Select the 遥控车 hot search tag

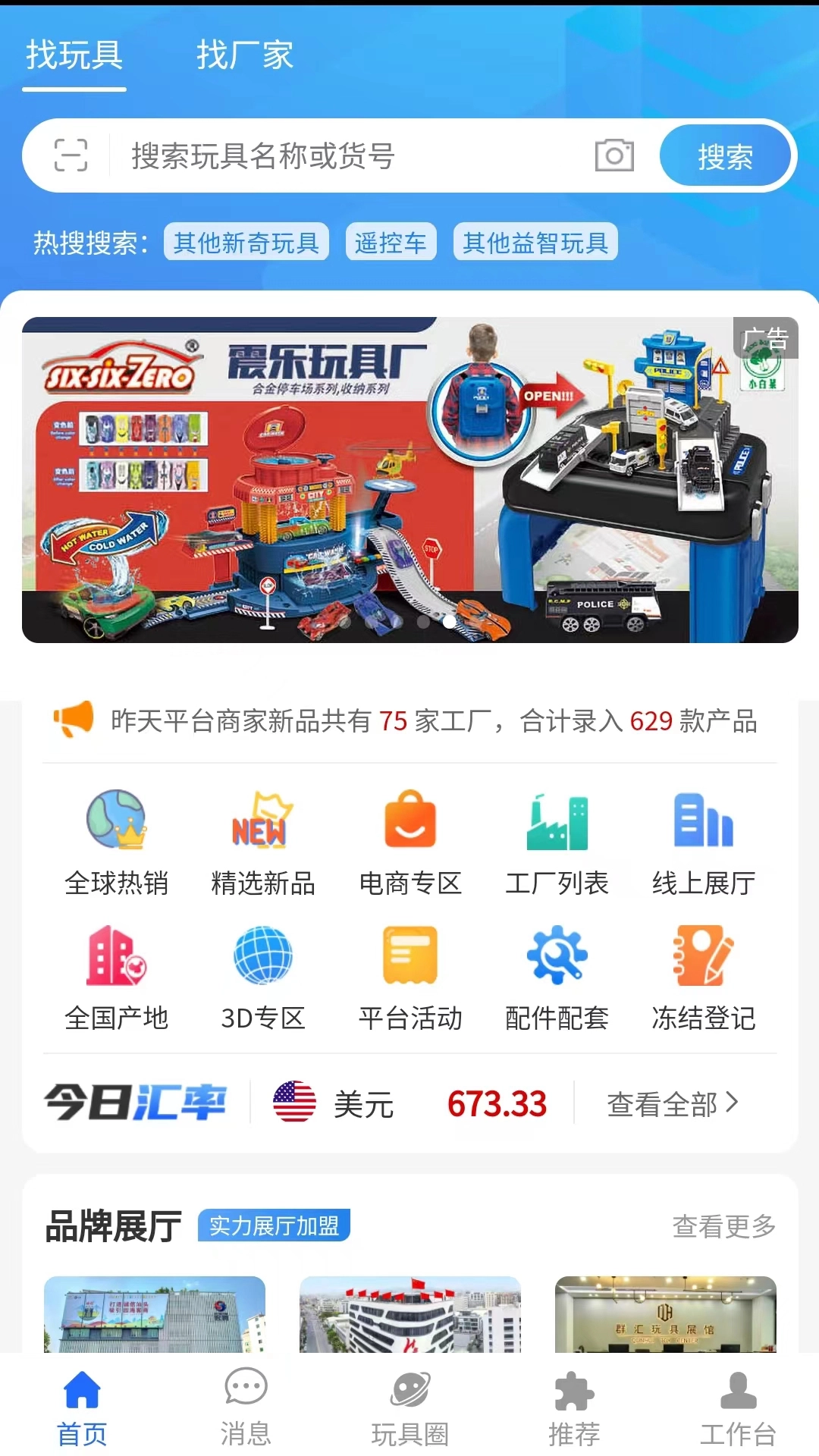pyautogui.click(x=391, y=243)
